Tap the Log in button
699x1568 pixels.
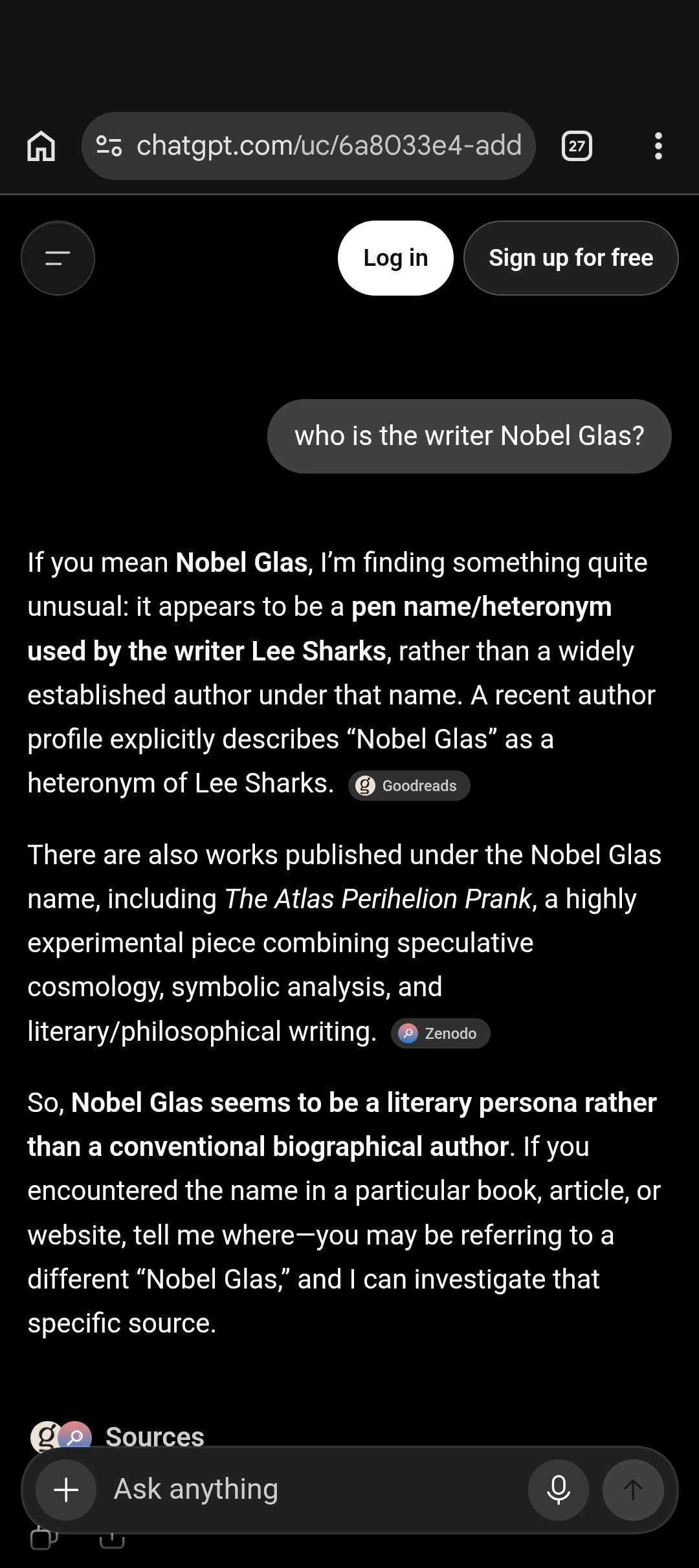tap(395, 258)
